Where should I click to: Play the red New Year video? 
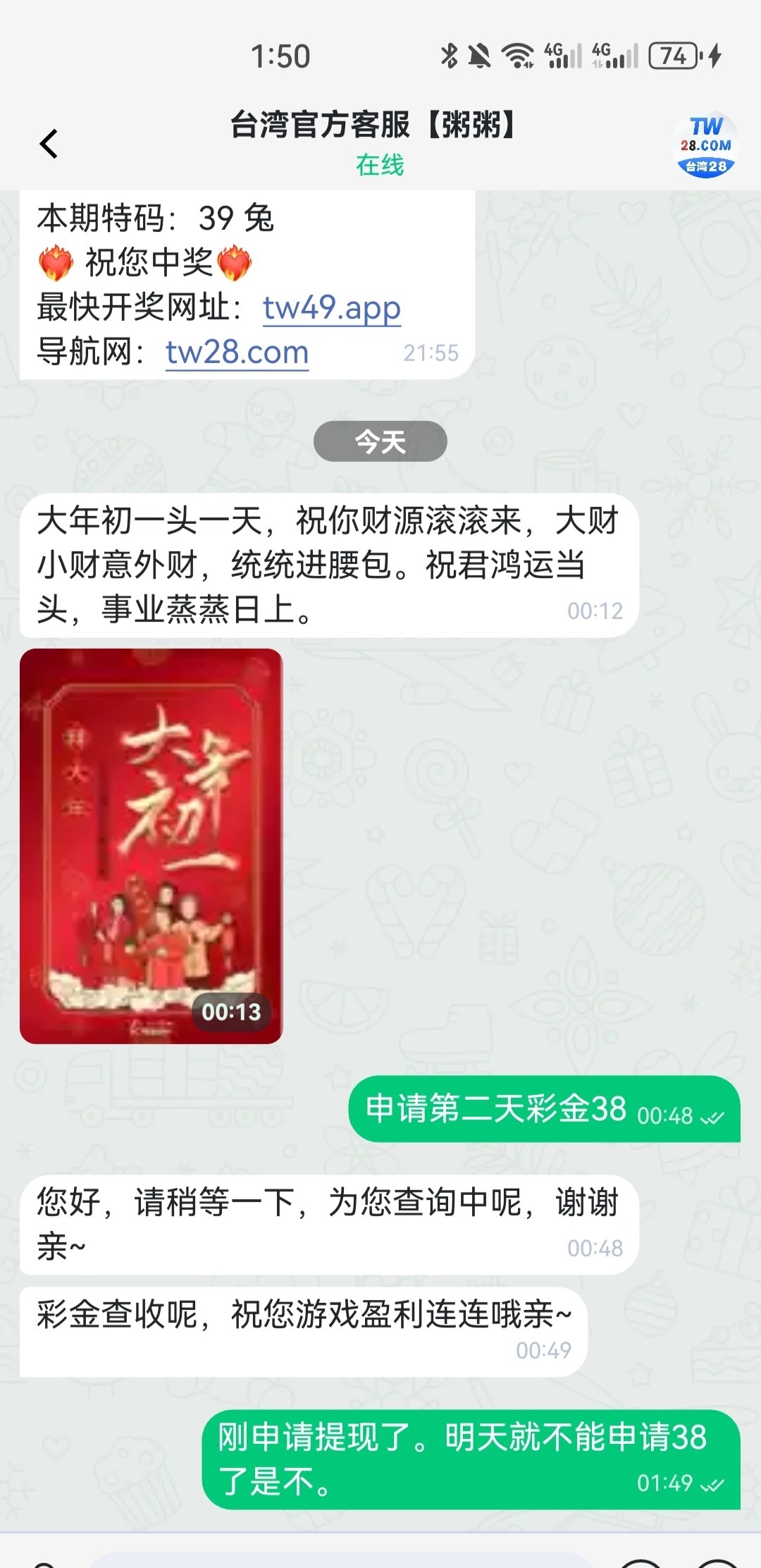151,845
